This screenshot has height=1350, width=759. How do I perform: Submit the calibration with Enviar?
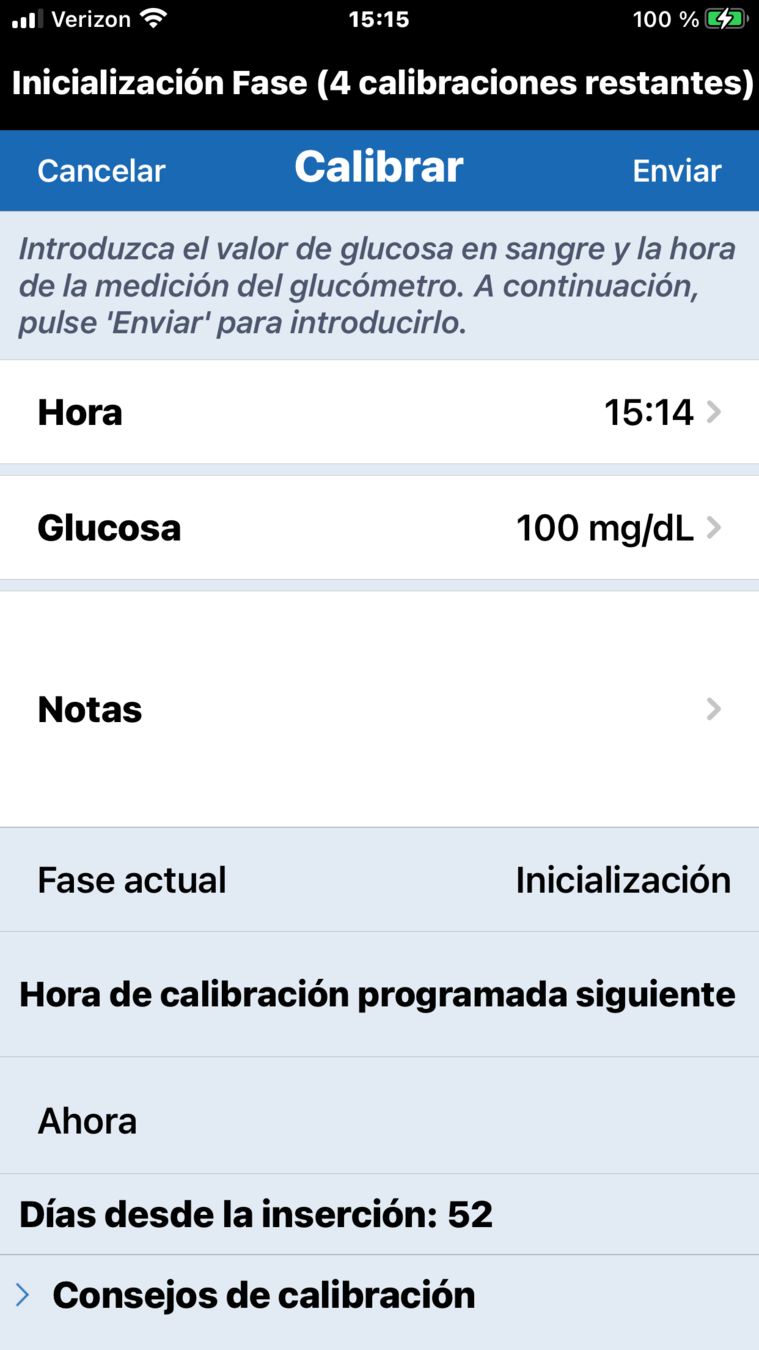tap(676, 171)
